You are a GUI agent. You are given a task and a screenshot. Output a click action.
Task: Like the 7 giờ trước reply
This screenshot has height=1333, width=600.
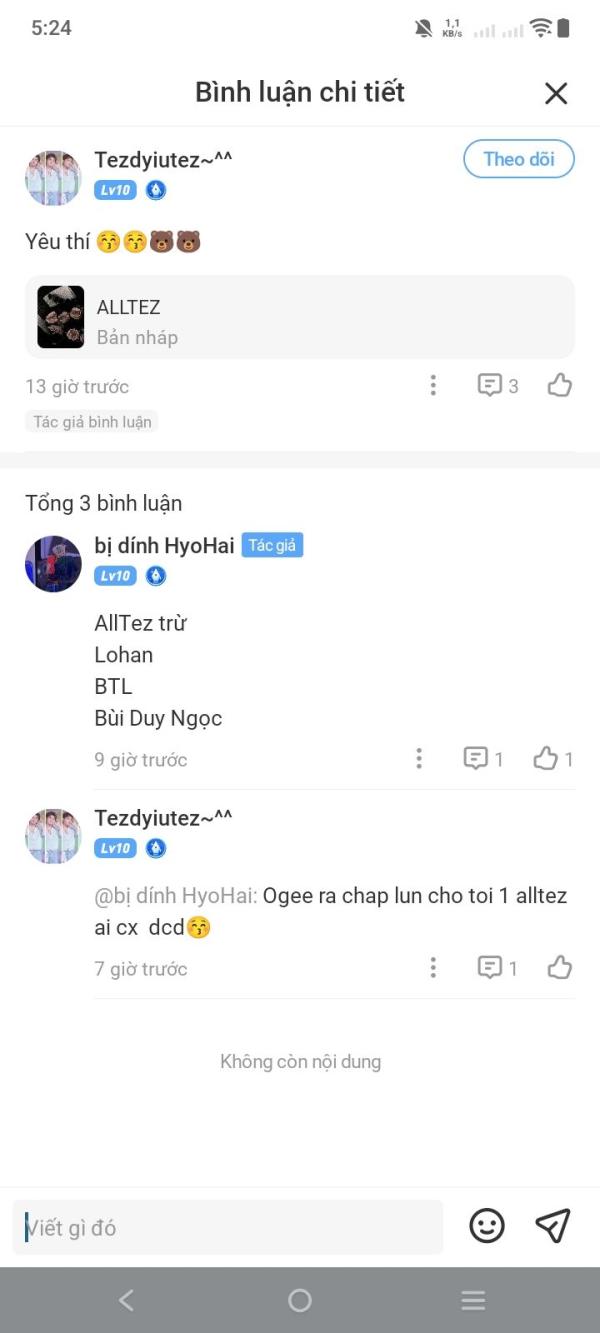(x=560, y=967)
